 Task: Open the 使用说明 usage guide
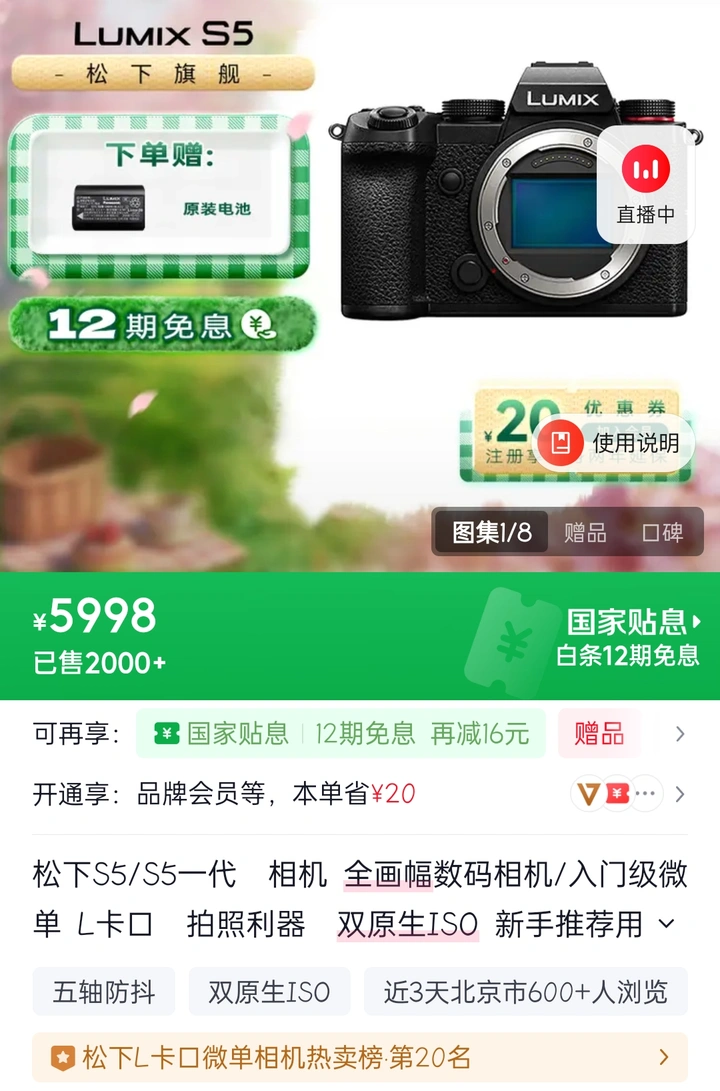615,443
